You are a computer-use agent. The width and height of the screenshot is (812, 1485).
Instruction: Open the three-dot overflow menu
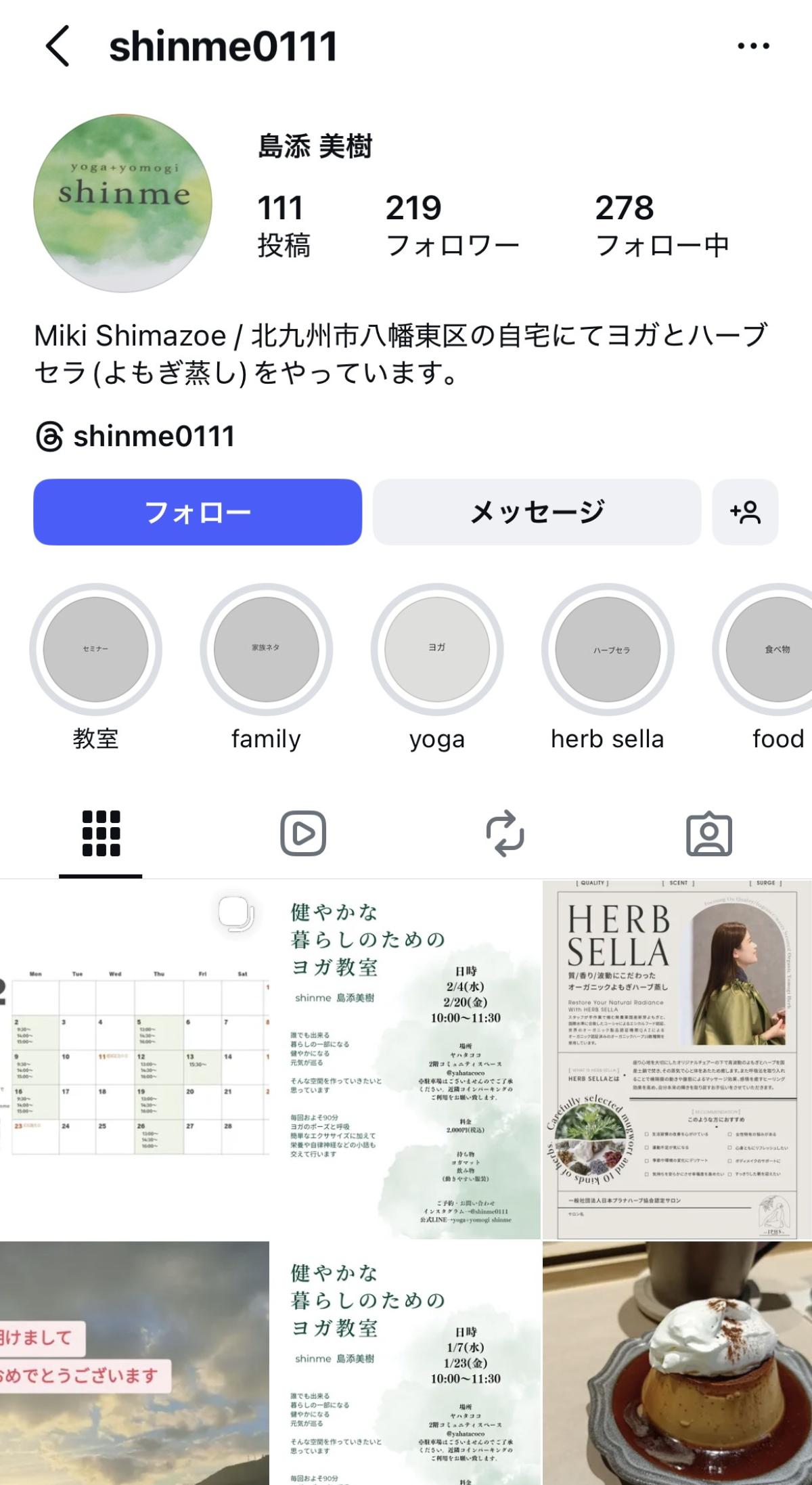click(753, 46)
